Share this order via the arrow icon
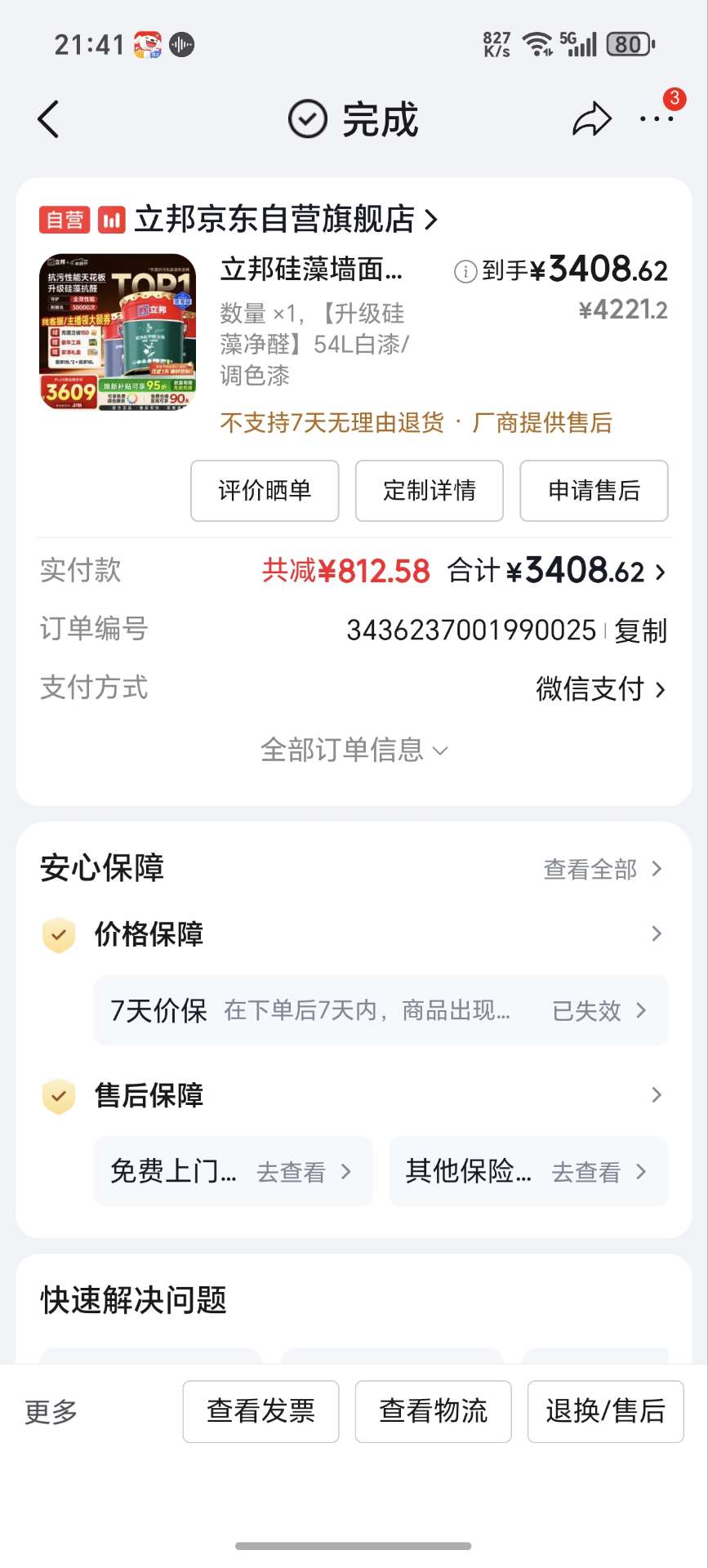 click(591, 120)
